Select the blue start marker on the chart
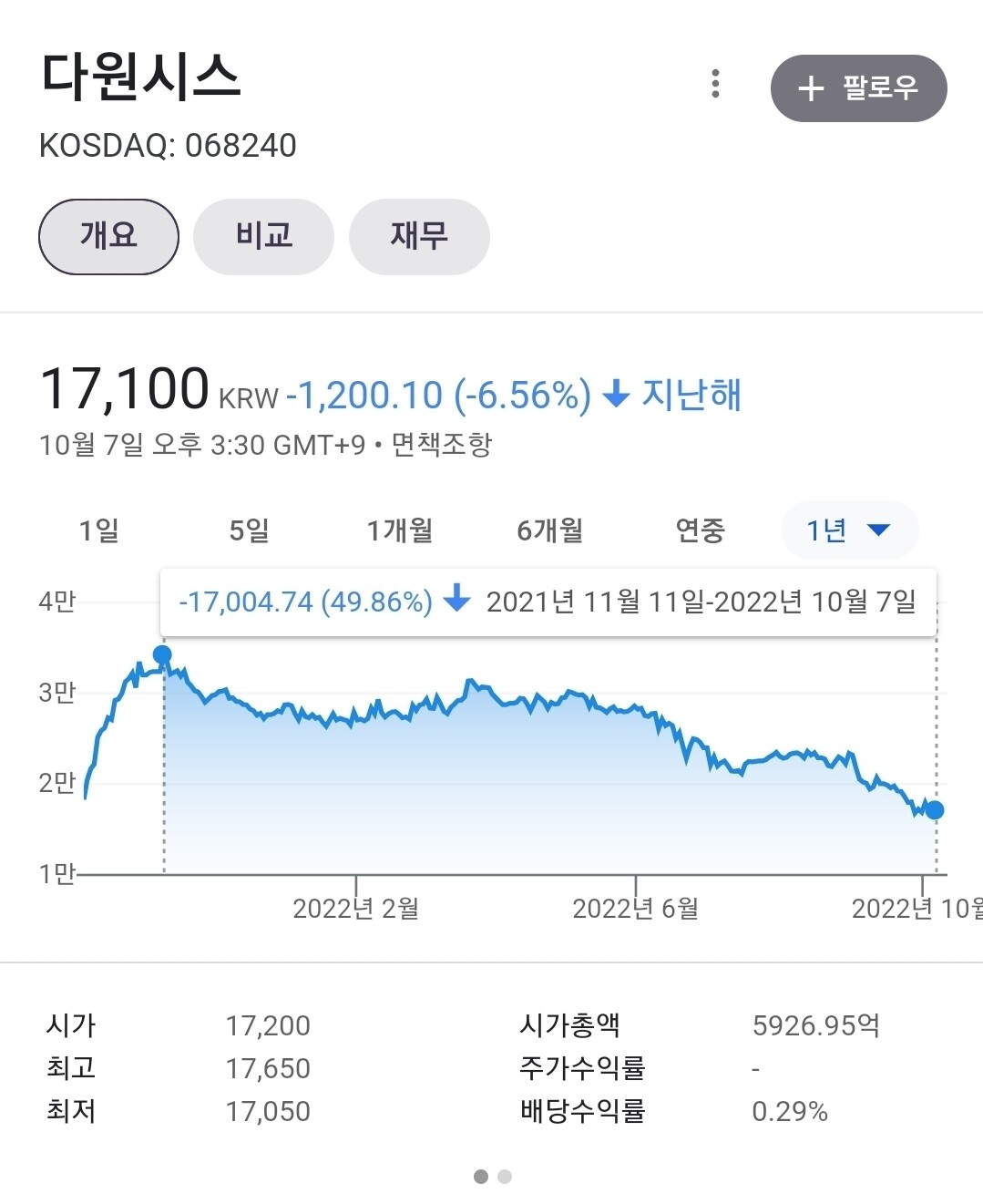The height and width of the screenshot is (1204, 983). [163, 653]
